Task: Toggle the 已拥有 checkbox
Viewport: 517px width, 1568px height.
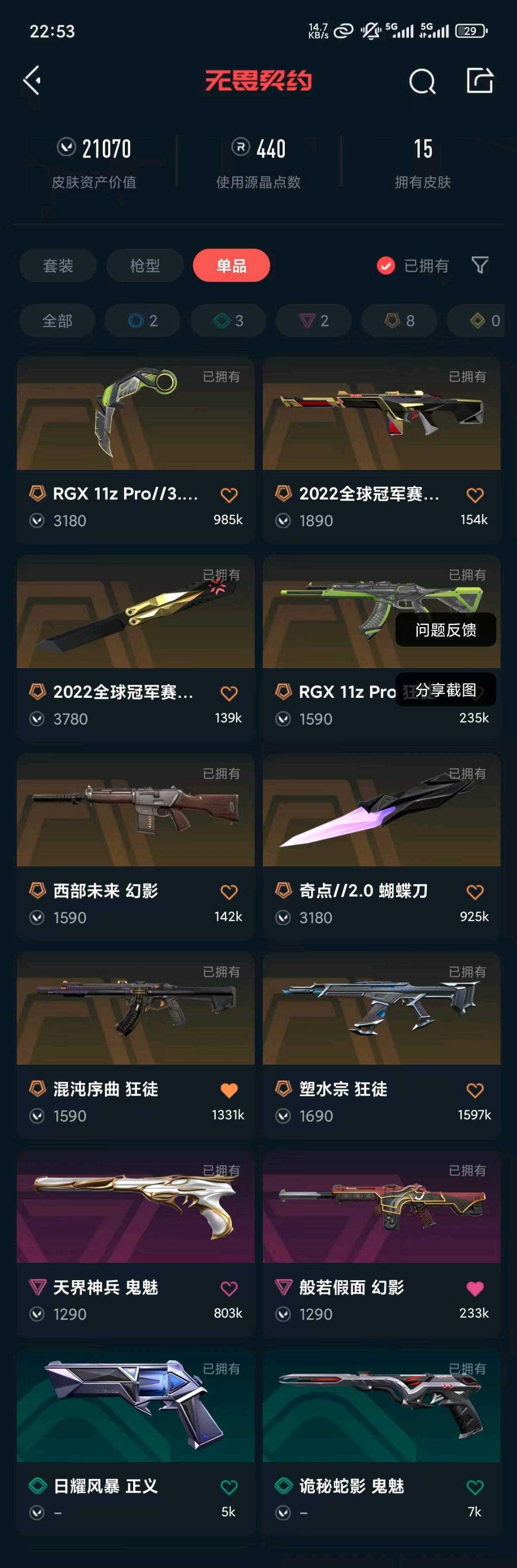Action: pyautogui.click(x=386, y=265)
